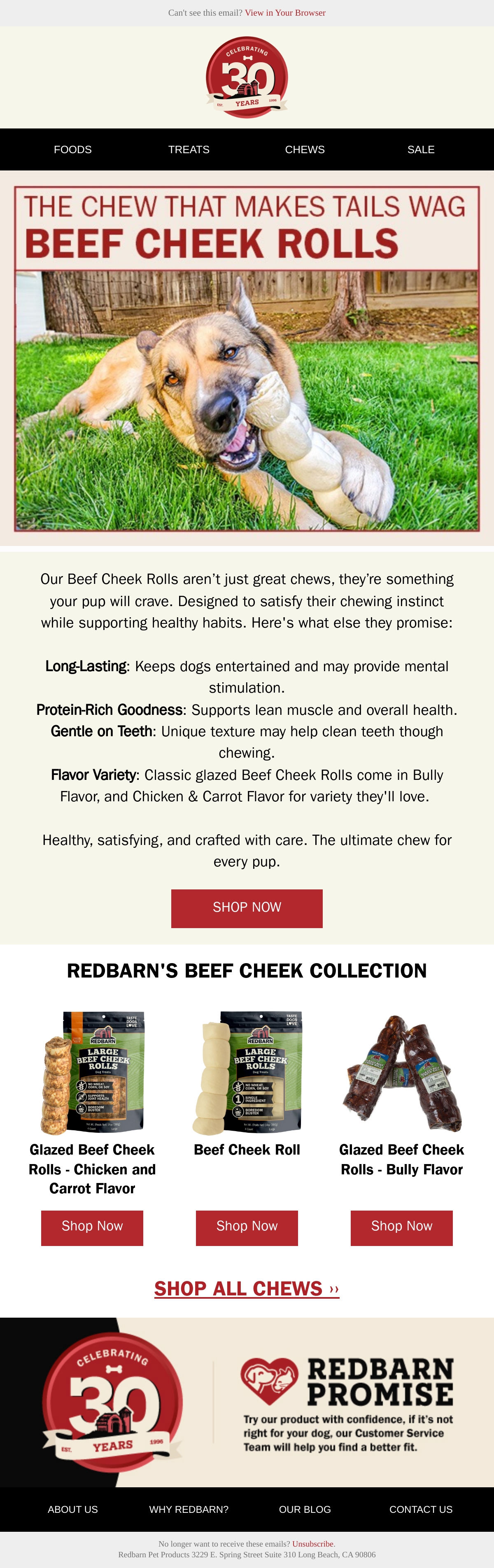
Task: Go to the FOODS section
Action: [x=72, y=150]
